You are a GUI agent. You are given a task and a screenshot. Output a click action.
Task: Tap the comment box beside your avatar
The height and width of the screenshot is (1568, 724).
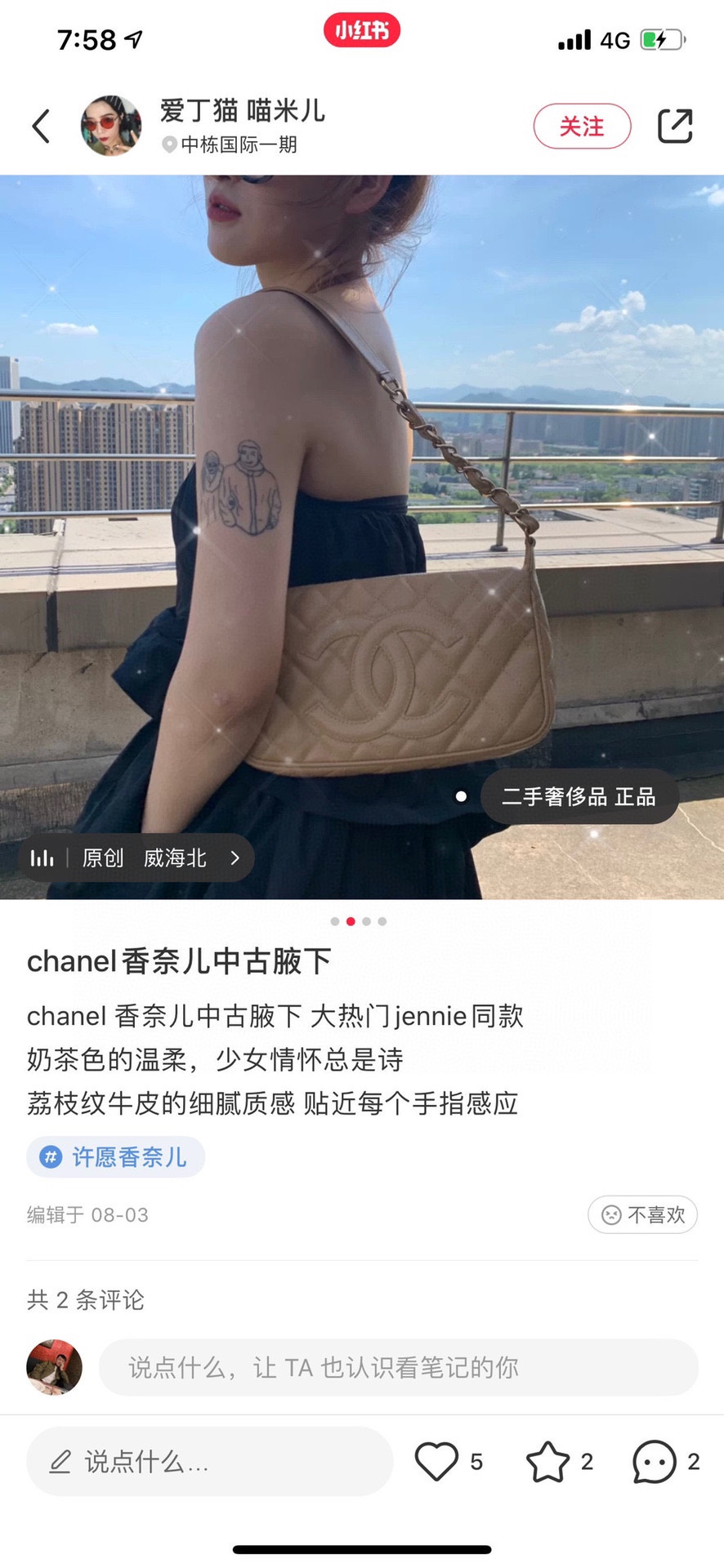[398, 1367]
